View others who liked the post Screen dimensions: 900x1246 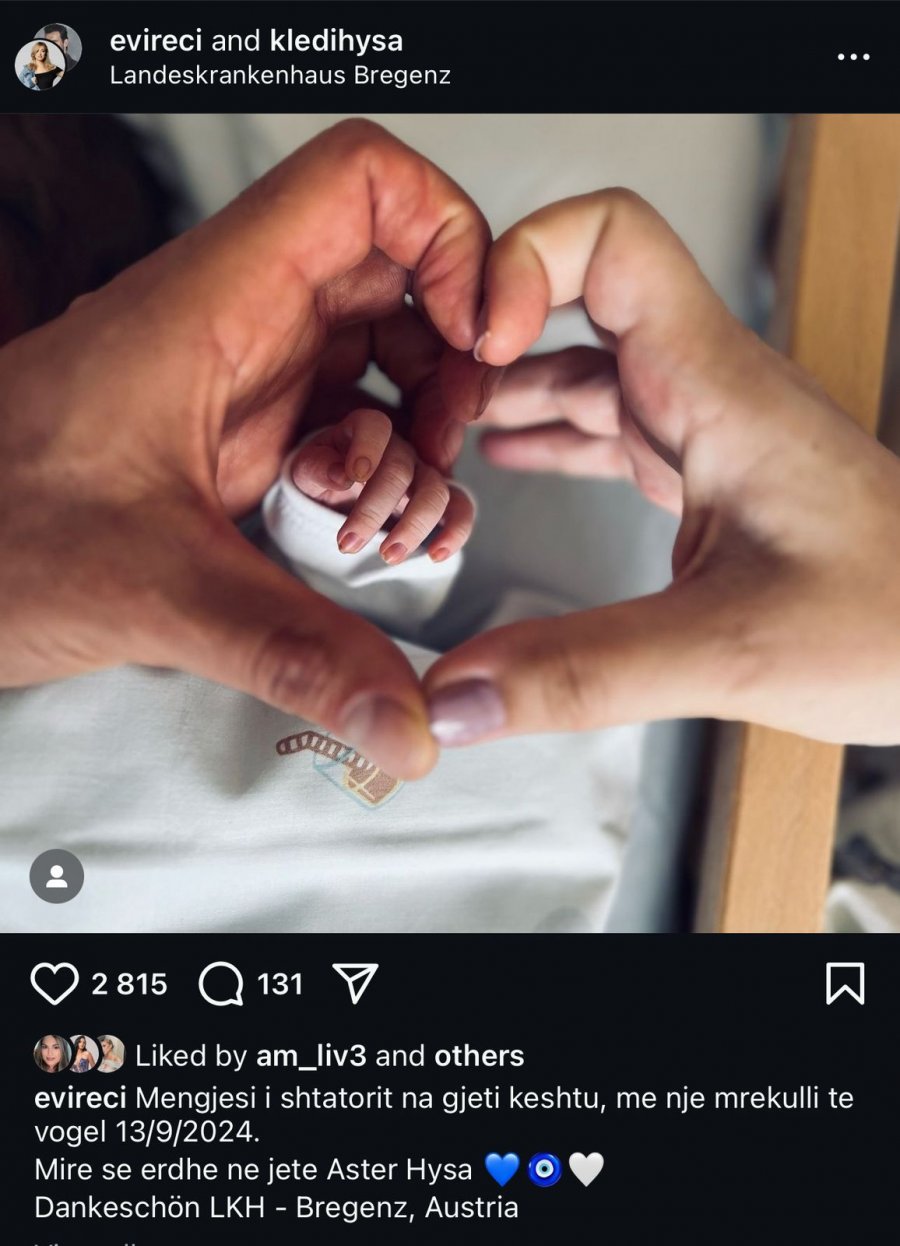(478, 1056)
